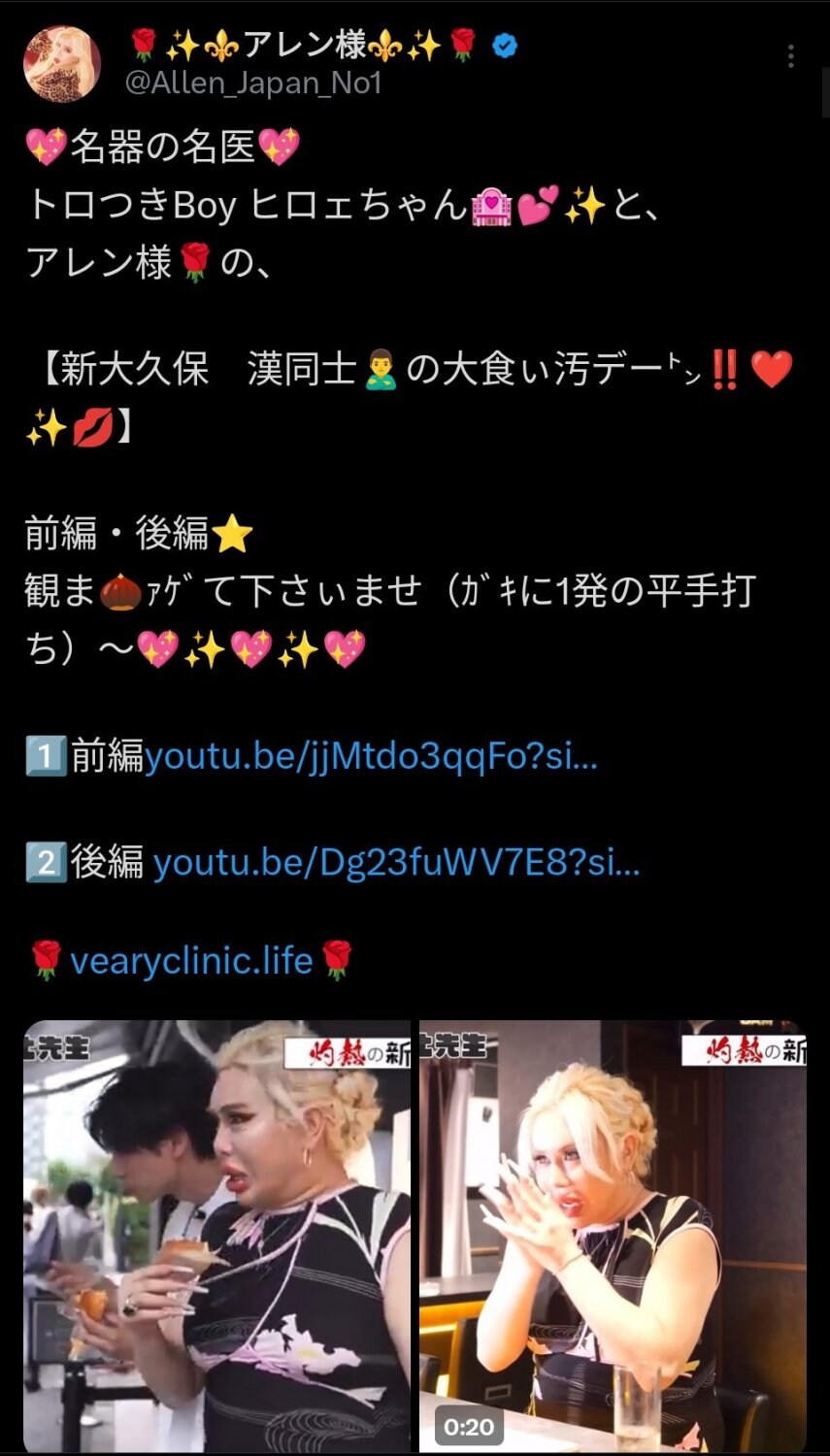Open the 前編 YouTube link

pyautogui.click(x=371, y=756)
